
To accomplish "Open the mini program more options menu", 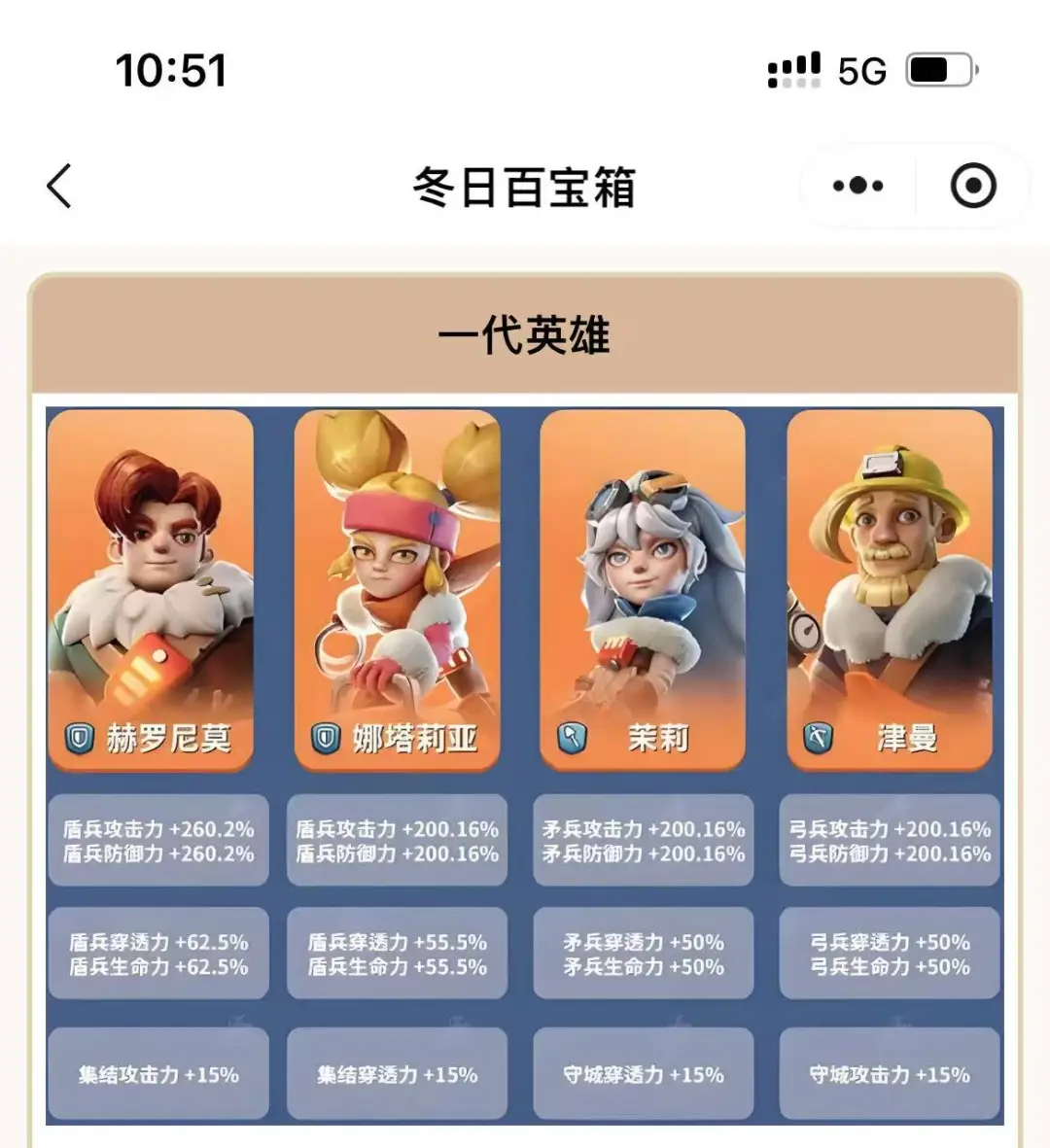I will 857,186.
